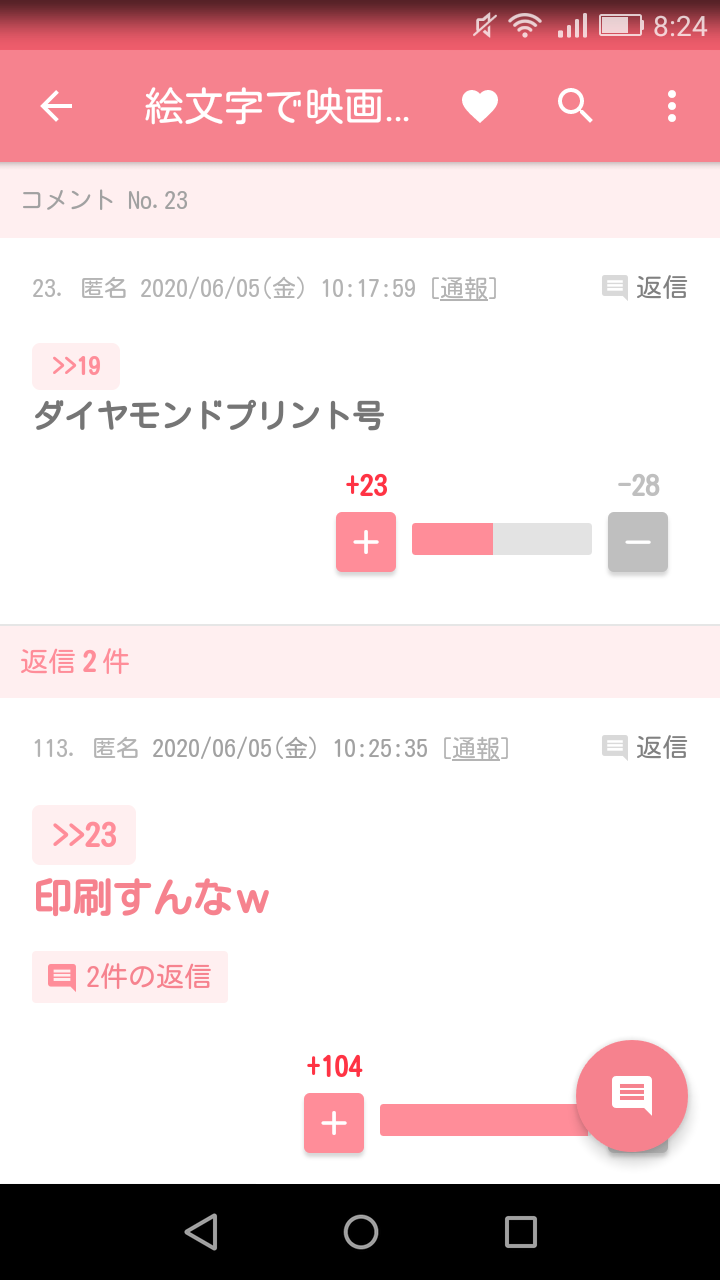Expand 2件の返信 under comment 113
The image size is (720, 1280).
point(130,977)
